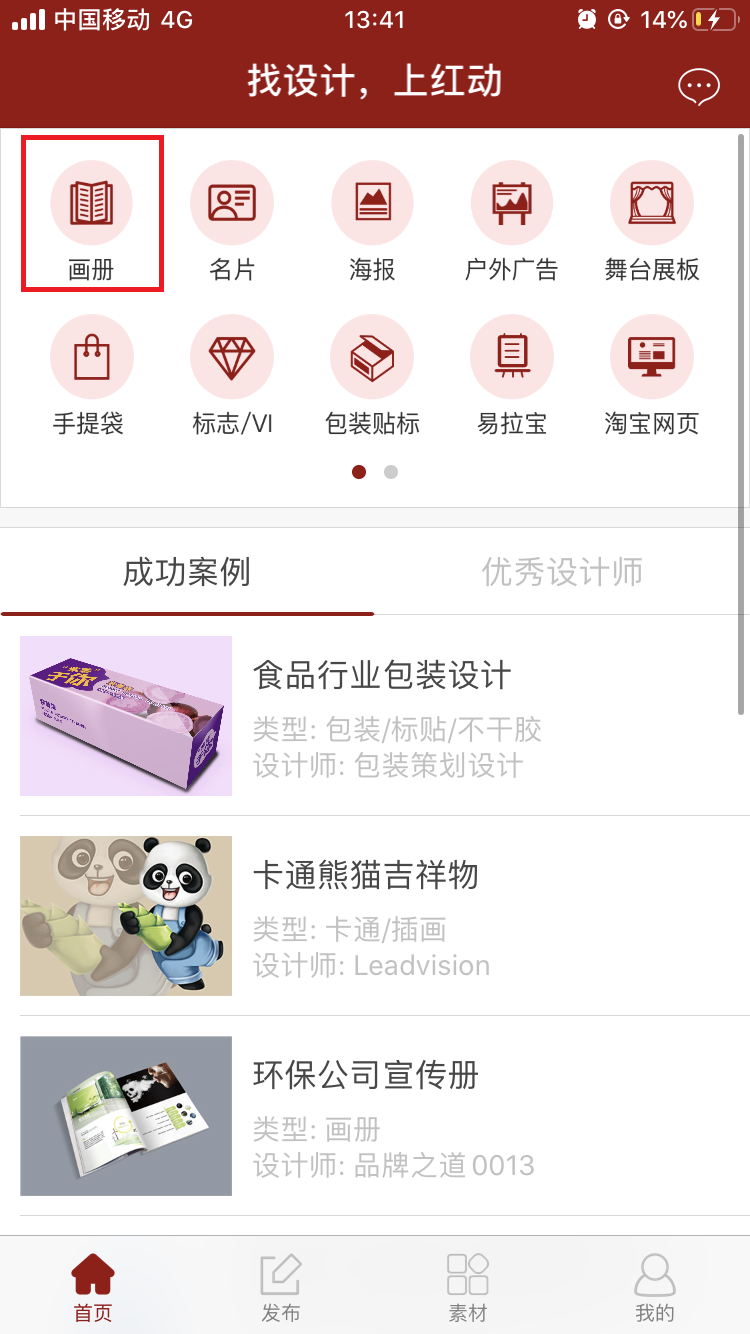
Task: Open the 环保公司宣传册 thumbnail image
Action: pyautogui.click(x=125, y=1116)
